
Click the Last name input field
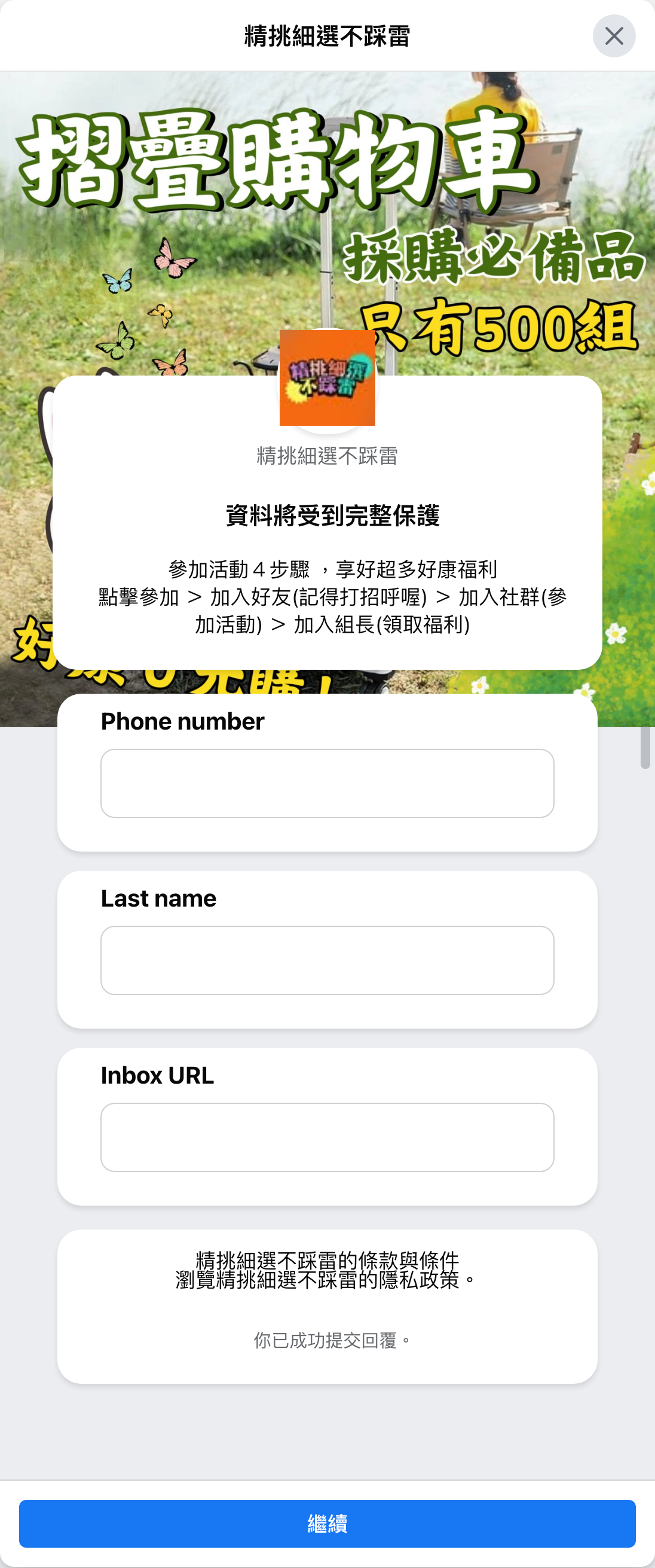pyautogui.click(x=326, y=960)
